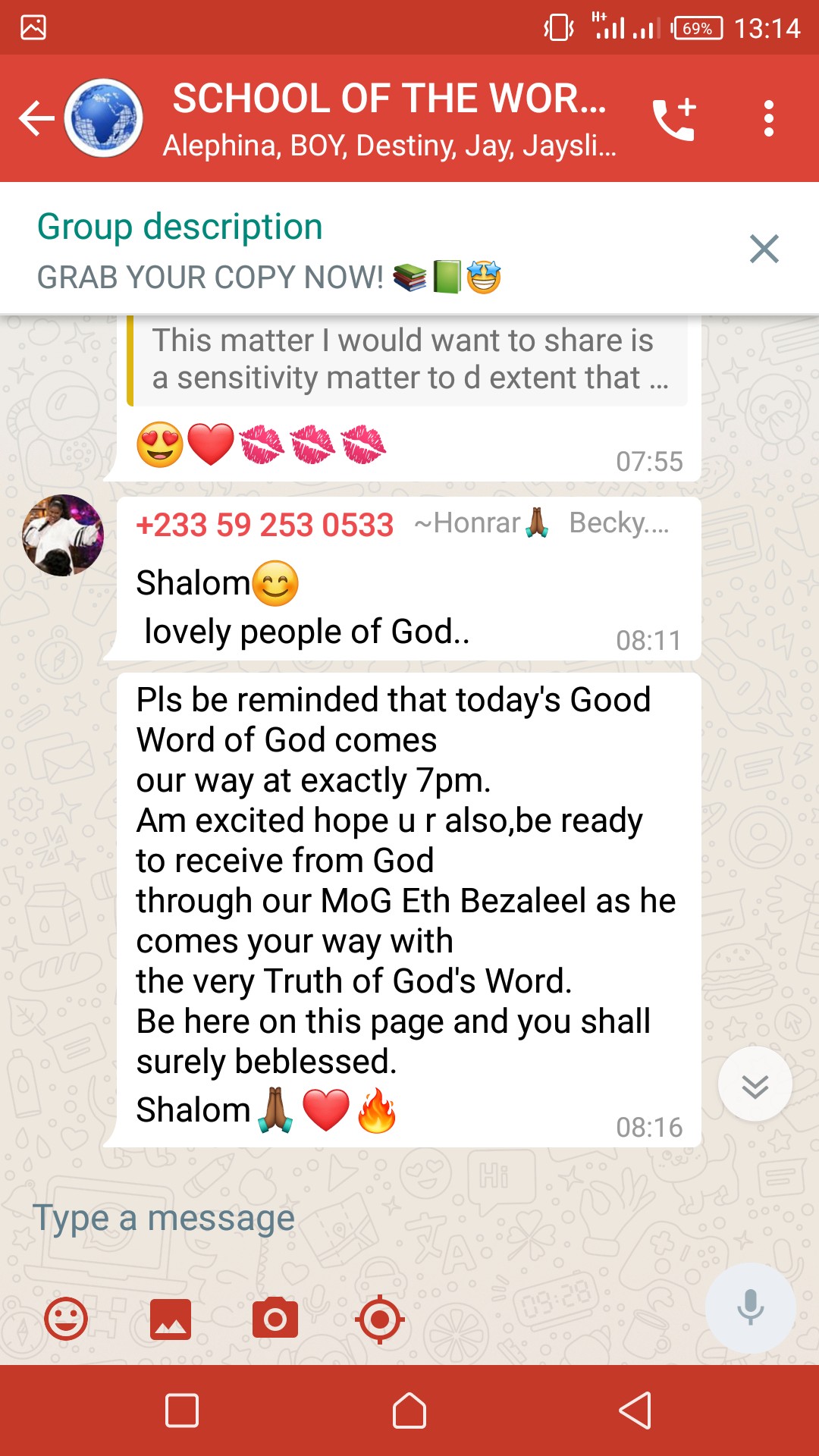Show recent apps
This screenshot has width=819, height=1456.
coord(182,1411)
